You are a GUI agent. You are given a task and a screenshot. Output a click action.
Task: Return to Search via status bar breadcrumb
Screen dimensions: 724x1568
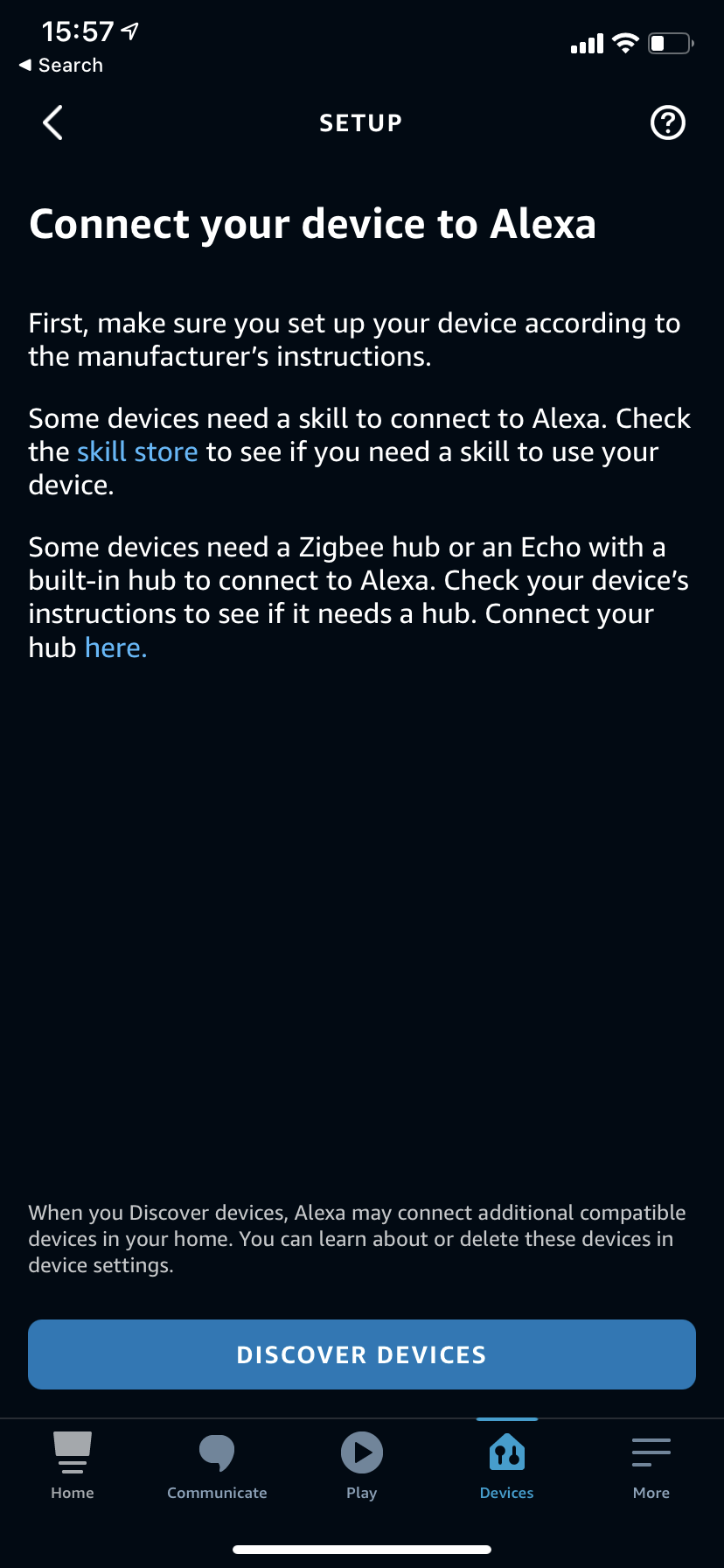point(61,66)
